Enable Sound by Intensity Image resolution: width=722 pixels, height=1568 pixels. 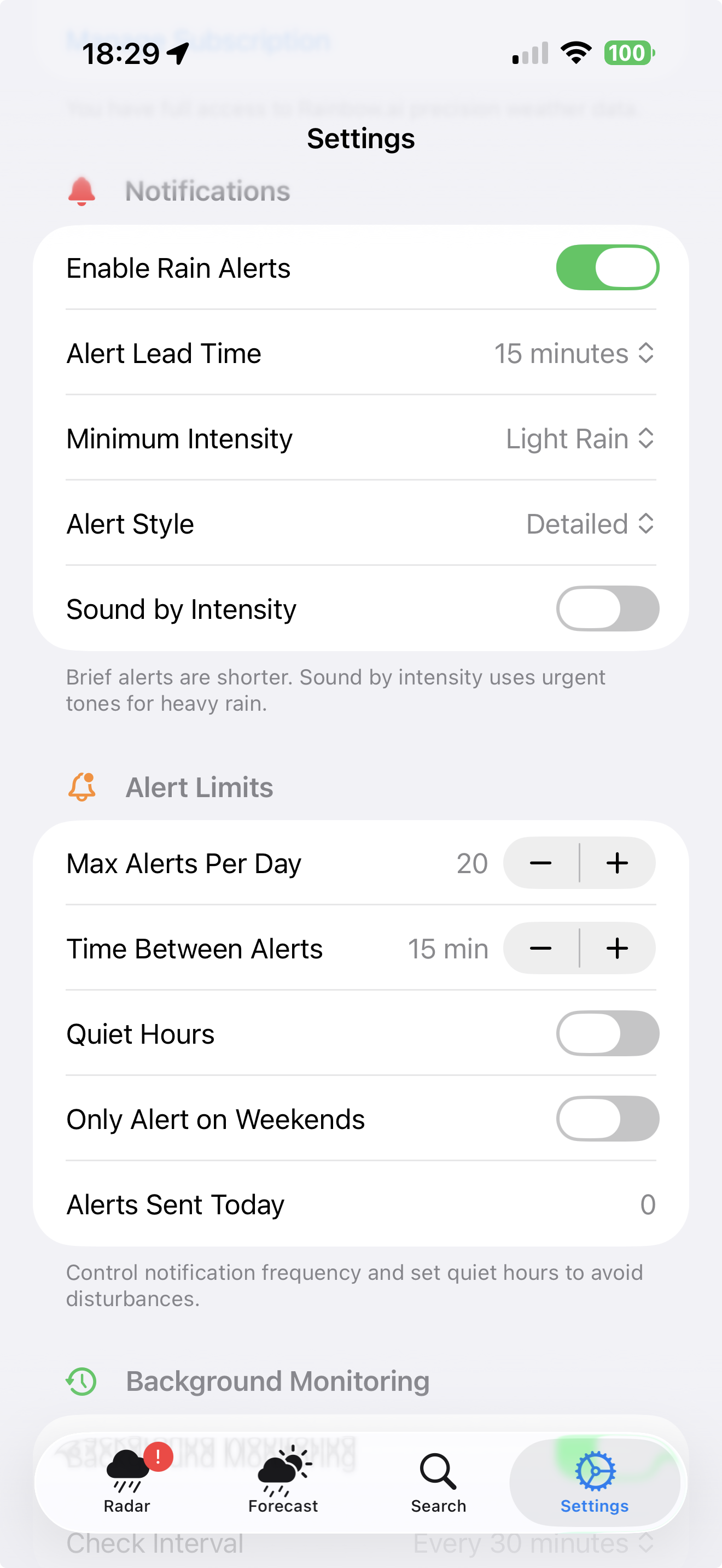pyautogui.click(x=607, y=608)
